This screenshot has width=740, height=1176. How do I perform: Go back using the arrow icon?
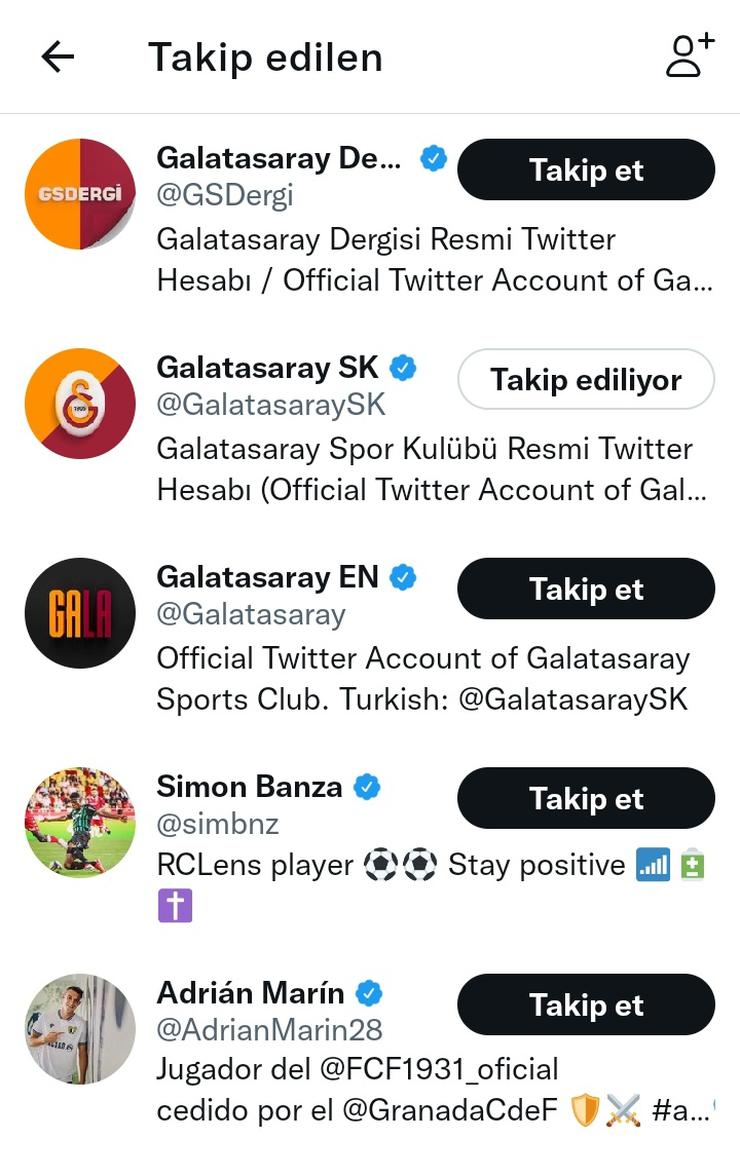[58, 57]
